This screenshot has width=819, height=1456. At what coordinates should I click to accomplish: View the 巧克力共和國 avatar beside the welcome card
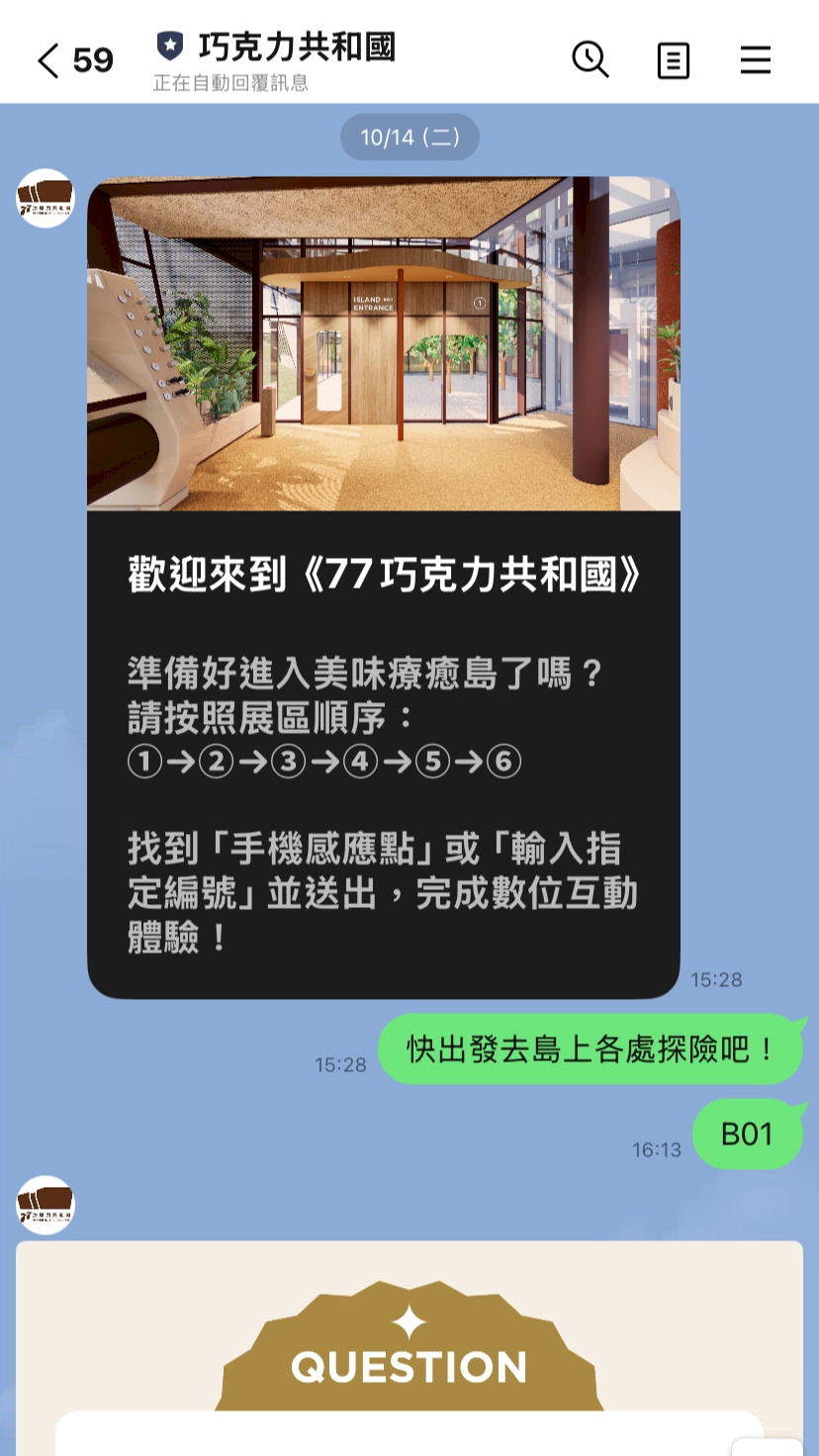click(45, 199)
